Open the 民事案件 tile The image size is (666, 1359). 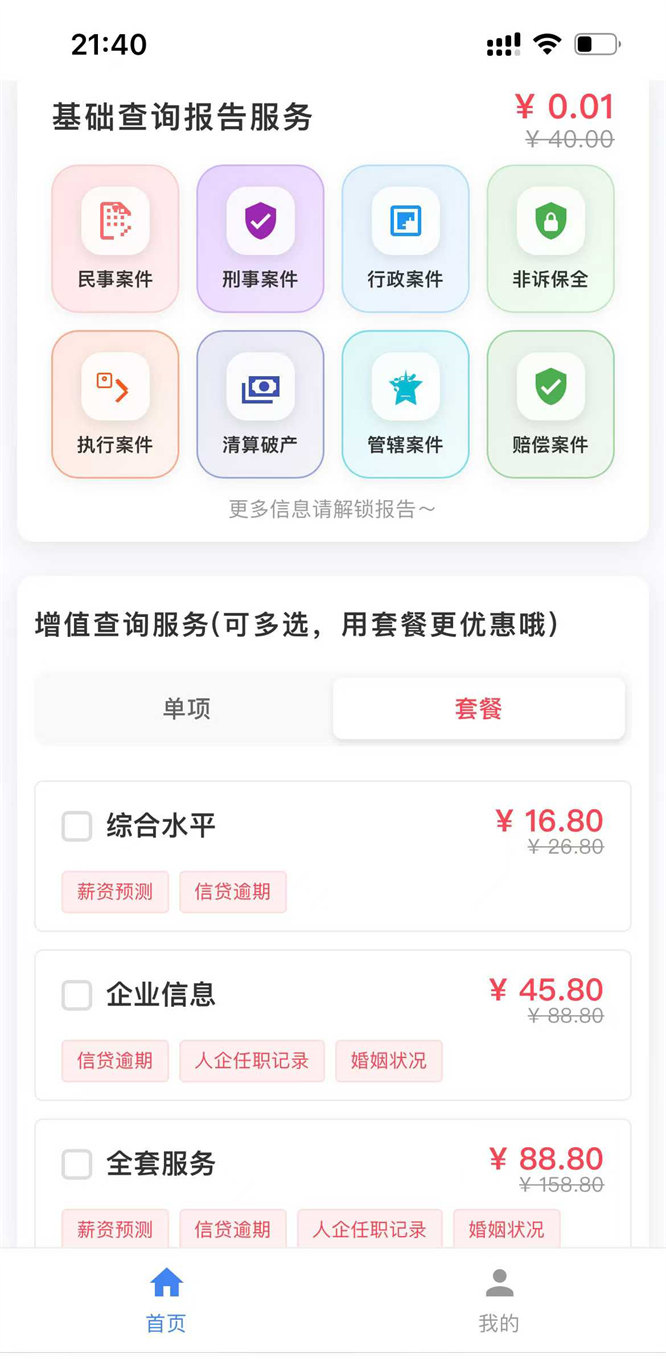coord(115,238)
